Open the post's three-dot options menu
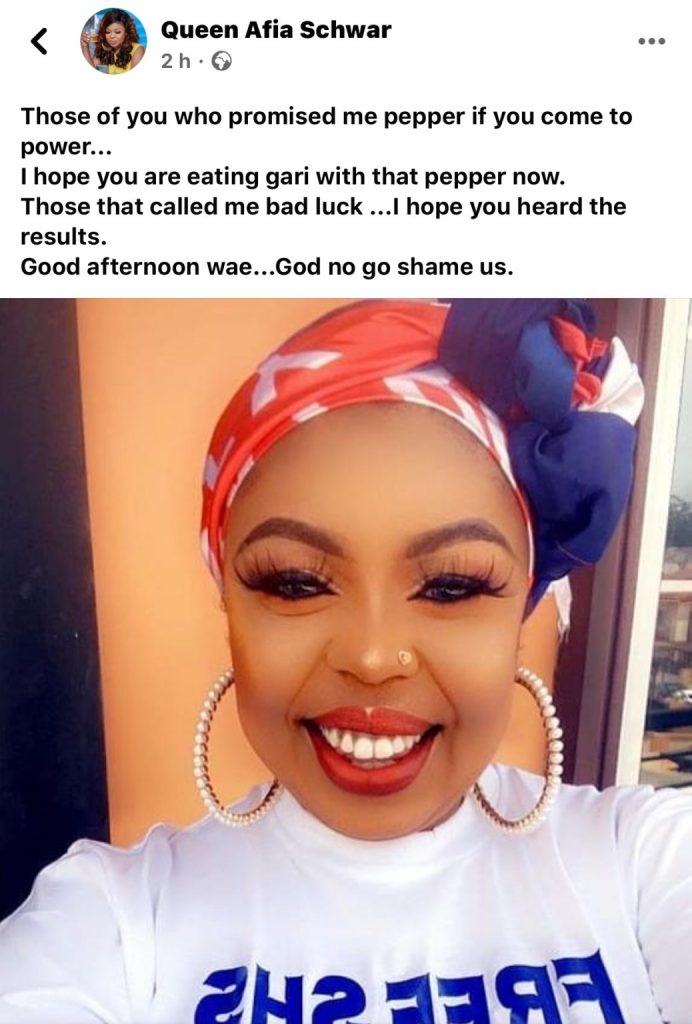692x1024 pixels. [651, 41]
